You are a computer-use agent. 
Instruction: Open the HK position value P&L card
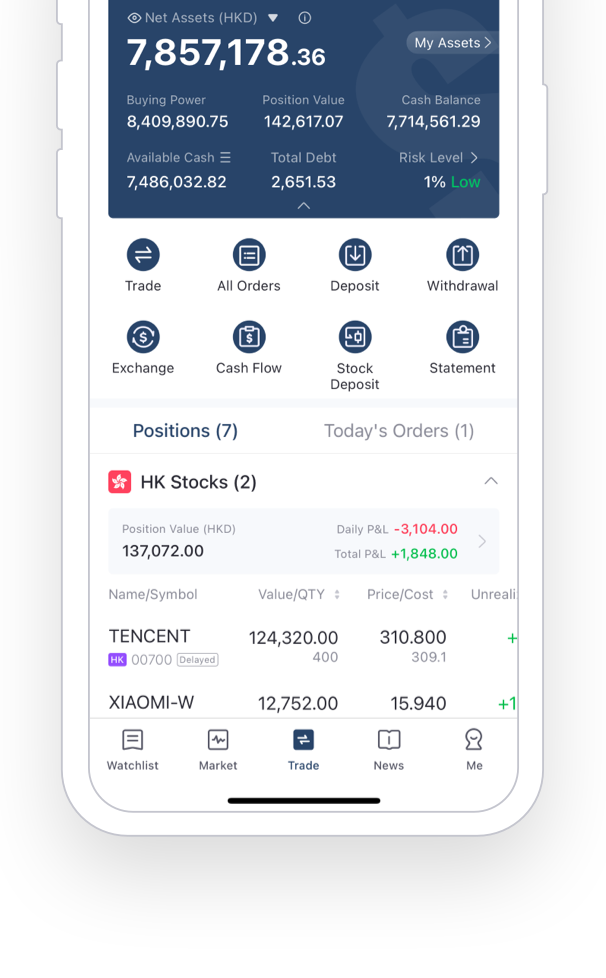pyautogui.click(x=304, y=541)
